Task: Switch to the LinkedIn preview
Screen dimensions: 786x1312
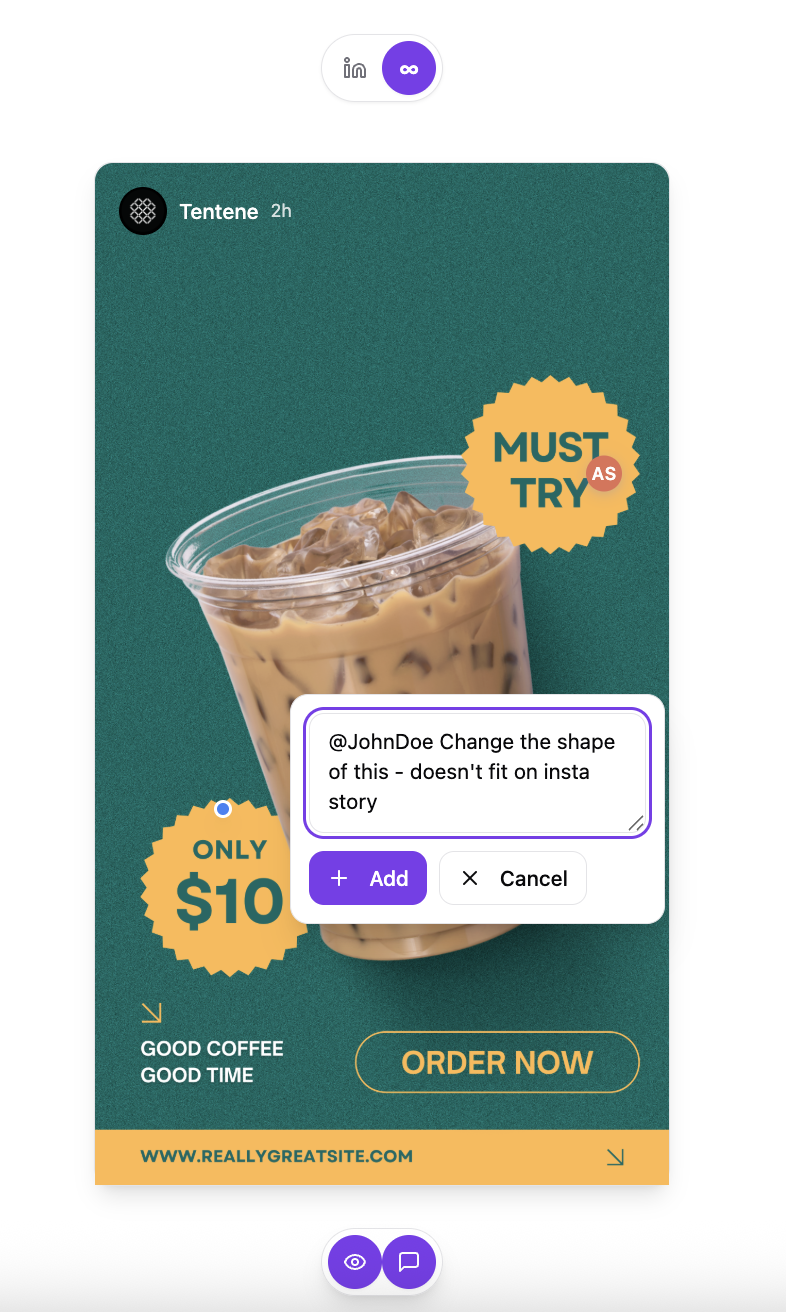Action: 355,69
